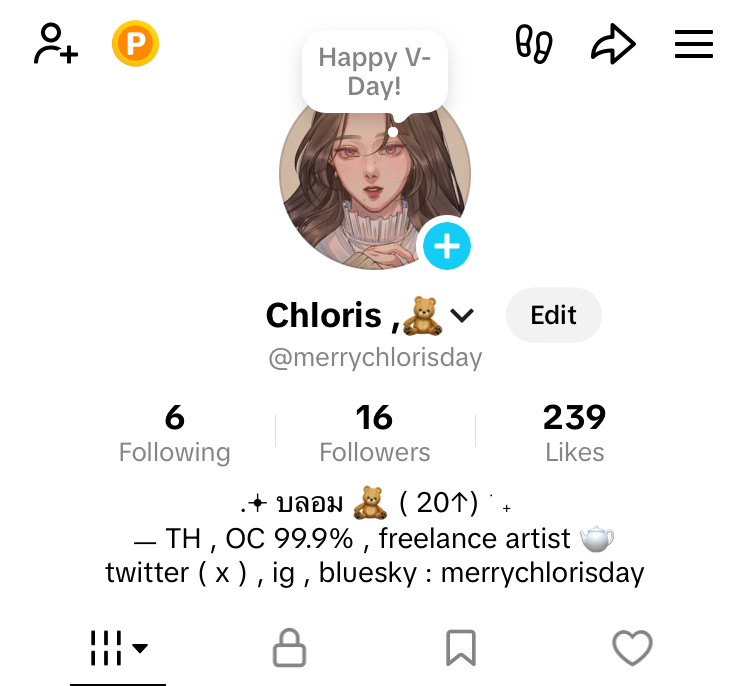Viewport: 750px width, 686px height.
Task: View the Followers list
Action: coord(374,433)
